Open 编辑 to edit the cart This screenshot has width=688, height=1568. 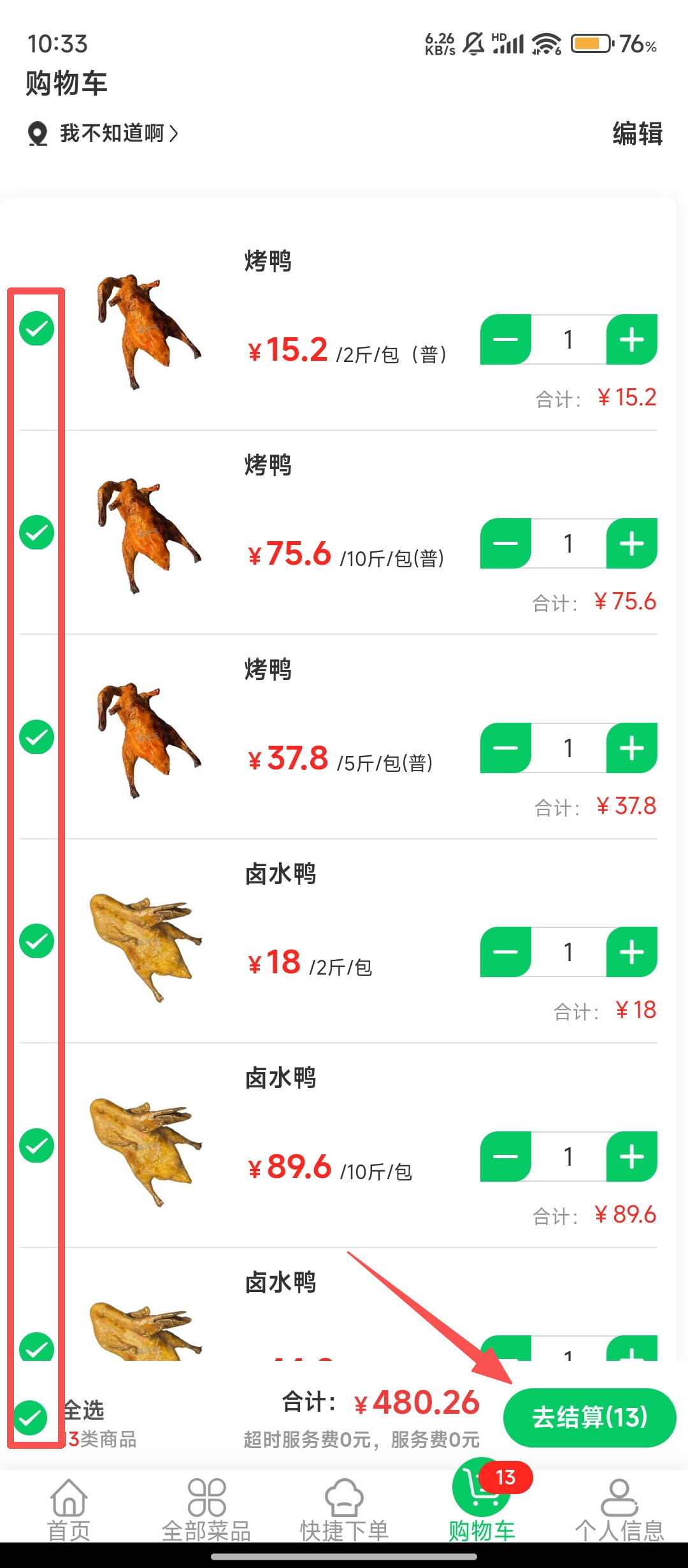pyautogui.click(x=637, y=134)
